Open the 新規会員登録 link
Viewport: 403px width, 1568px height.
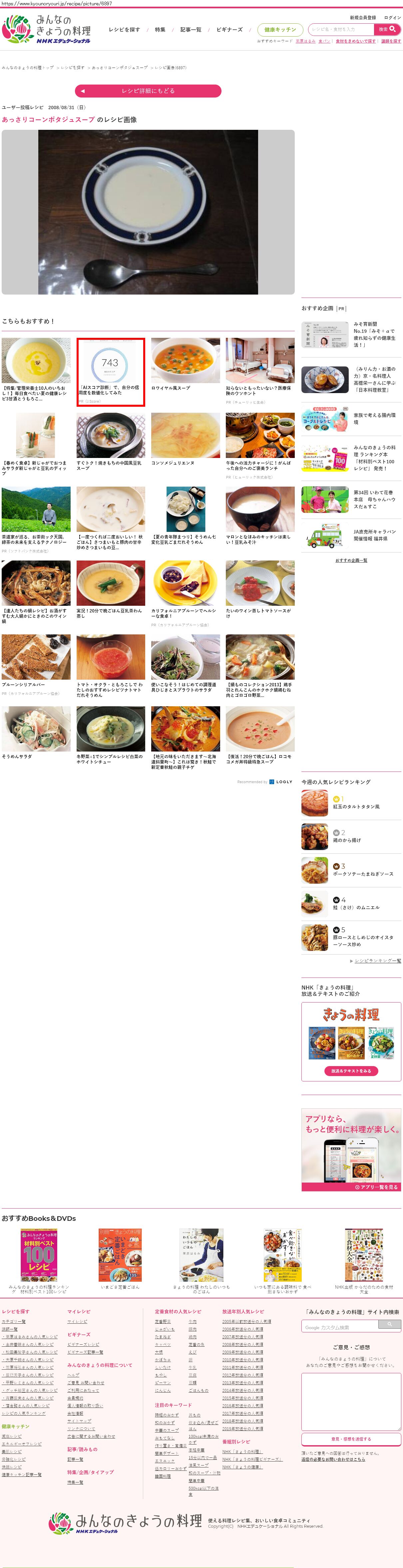(x=363, y=18)
